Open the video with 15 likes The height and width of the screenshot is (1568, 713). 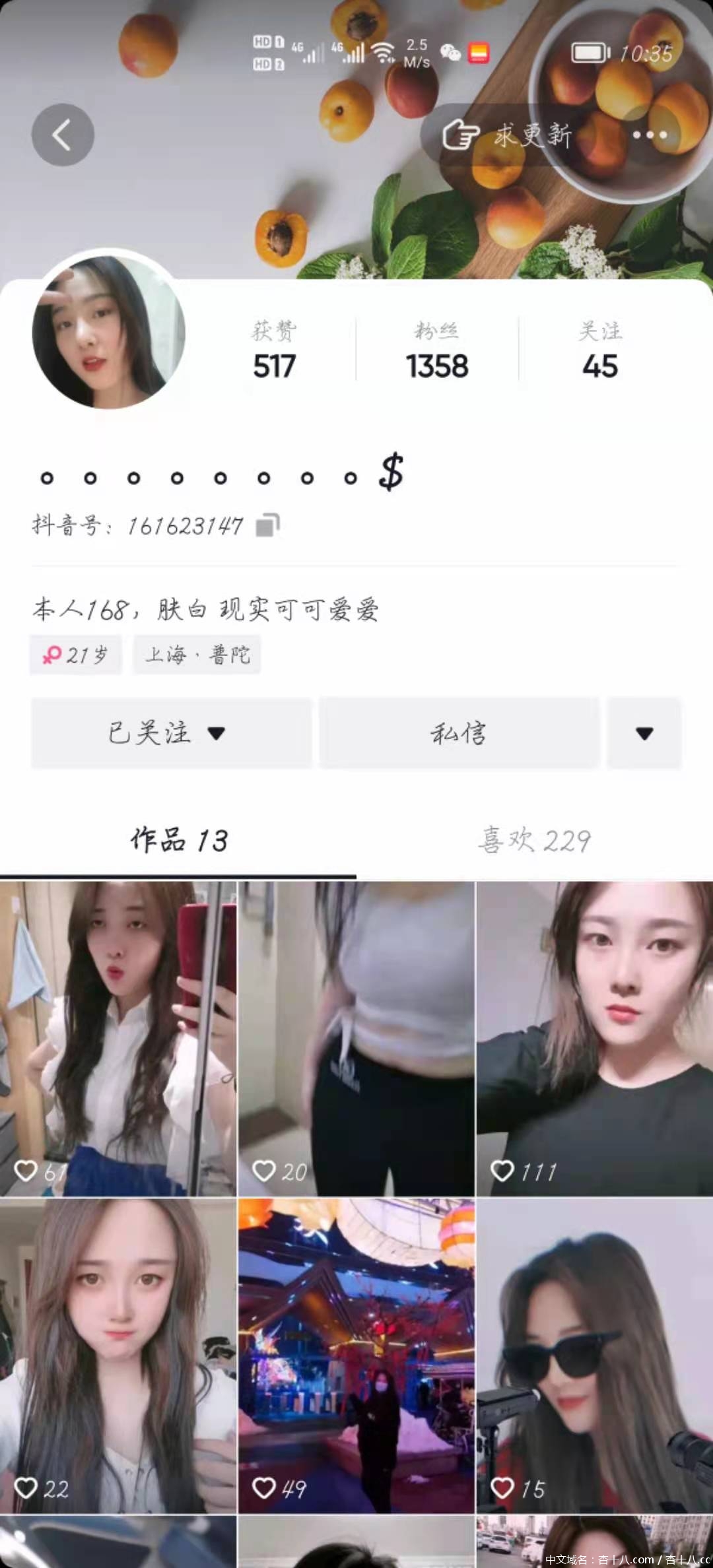[x=594, y=1355]
